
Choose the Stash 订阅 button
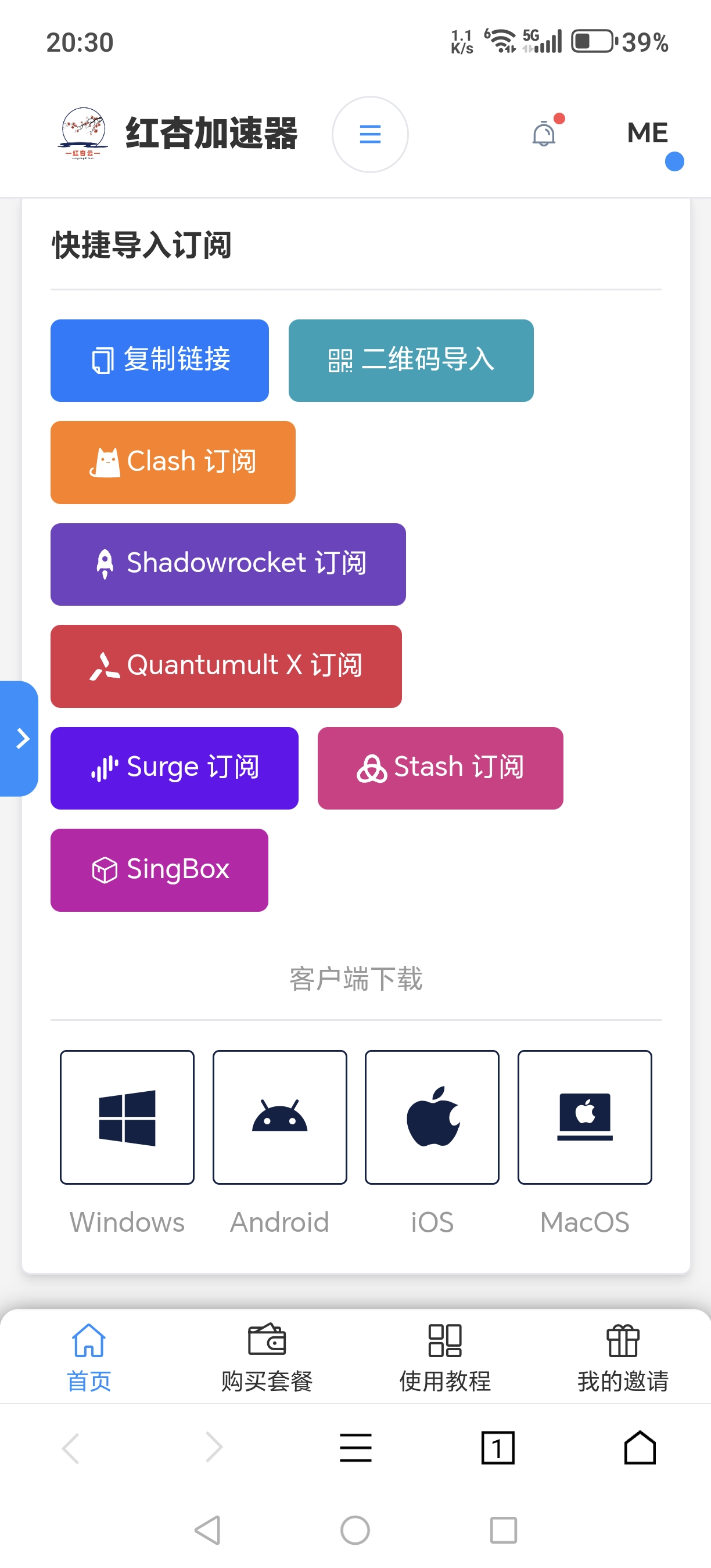440,768
